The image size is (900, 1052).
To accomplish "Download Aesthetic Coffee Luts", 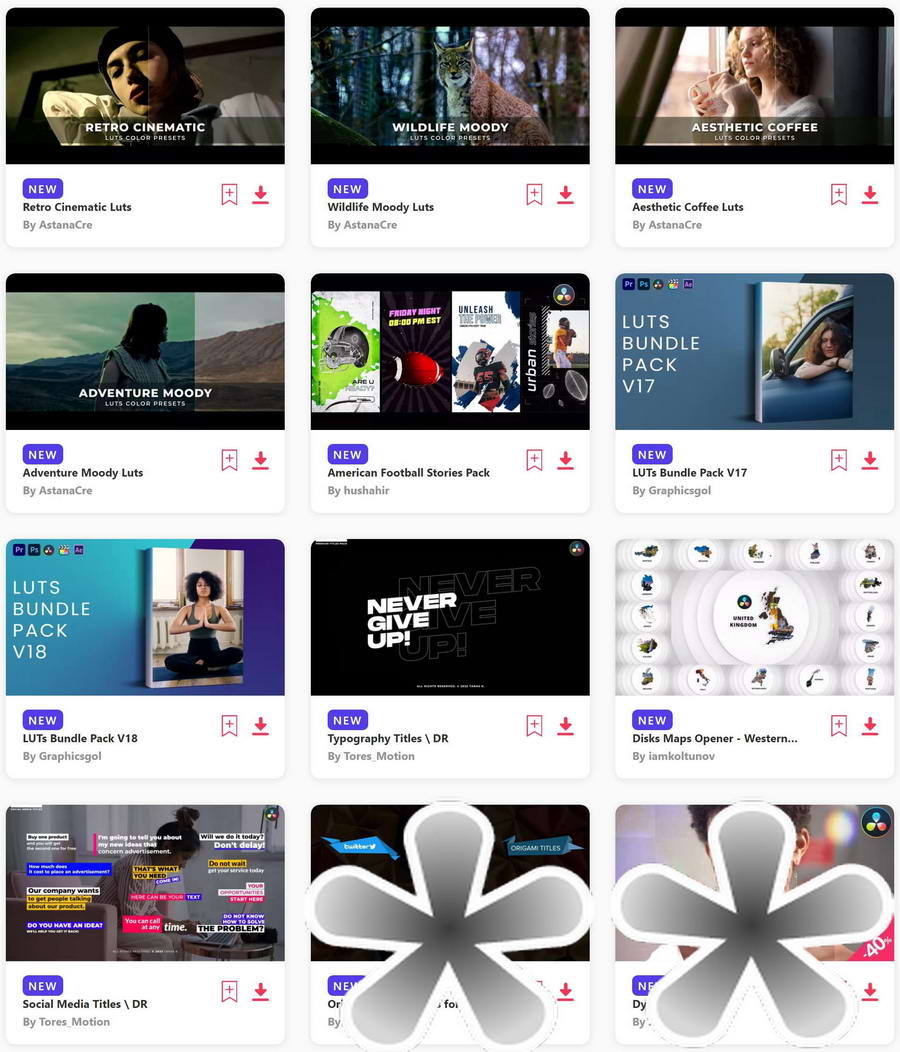I will click(x=870, y=195).
